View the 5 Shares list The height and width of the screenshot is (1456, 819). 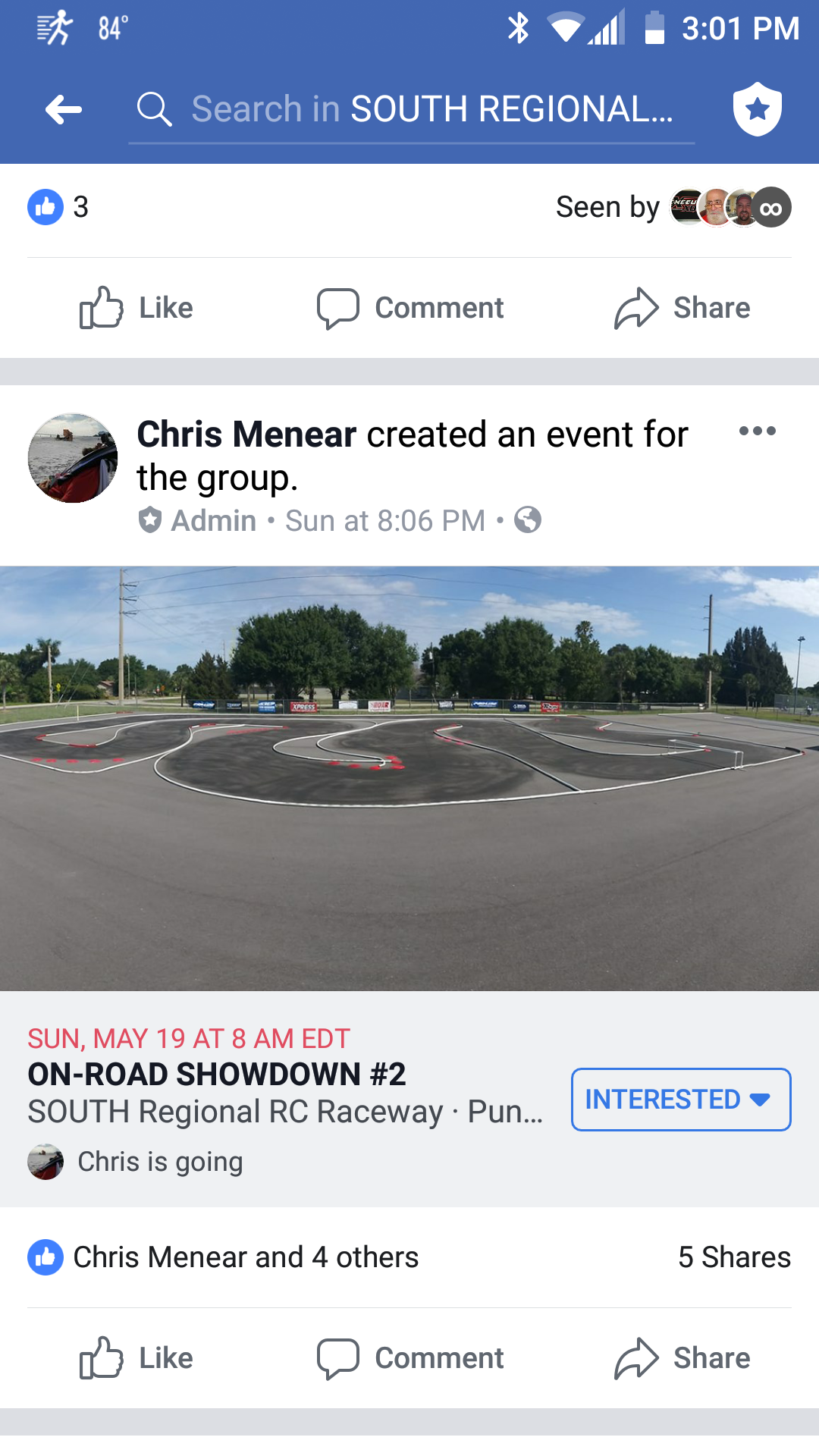coord(734,1257)
